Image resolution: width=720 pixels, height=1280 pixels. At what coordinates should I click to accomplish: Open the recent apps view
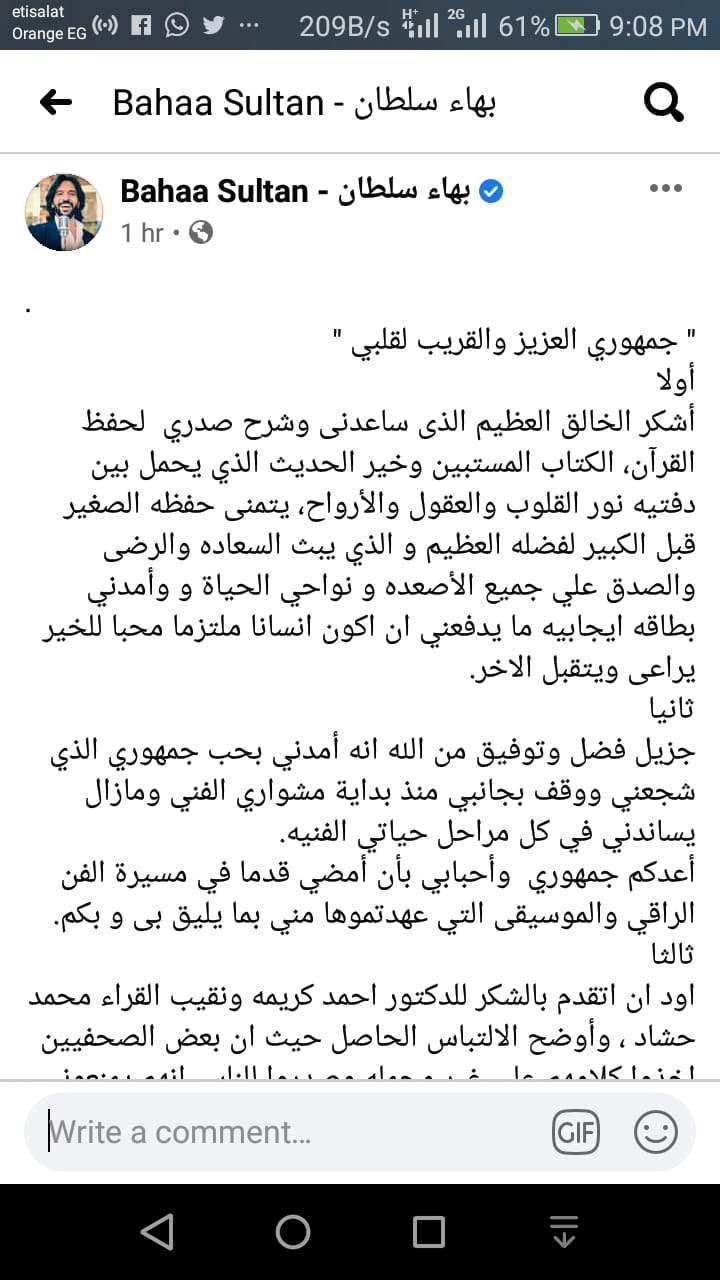[428, 1232]
